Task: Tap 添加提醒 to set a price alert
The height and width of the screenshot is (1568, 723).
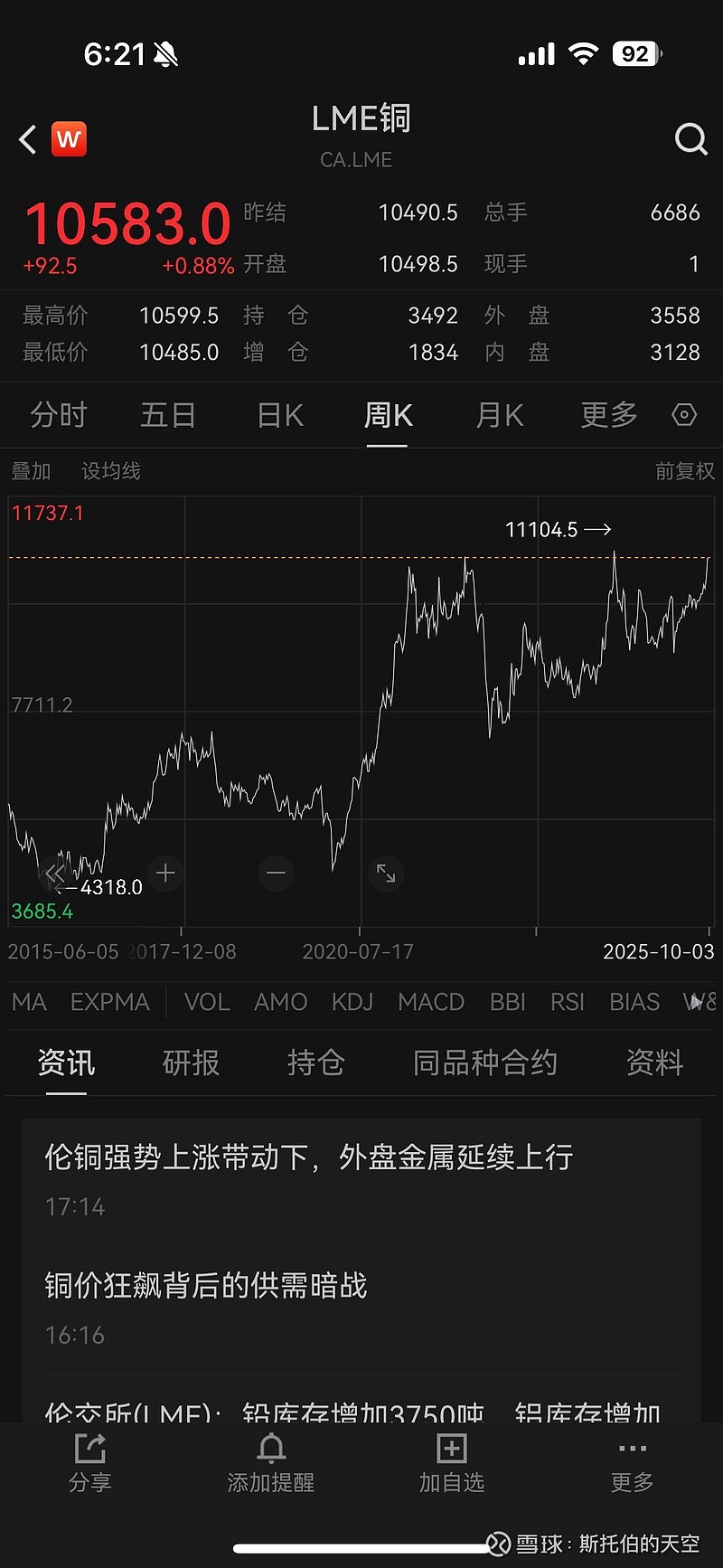Action: [x=271, y=1463]
